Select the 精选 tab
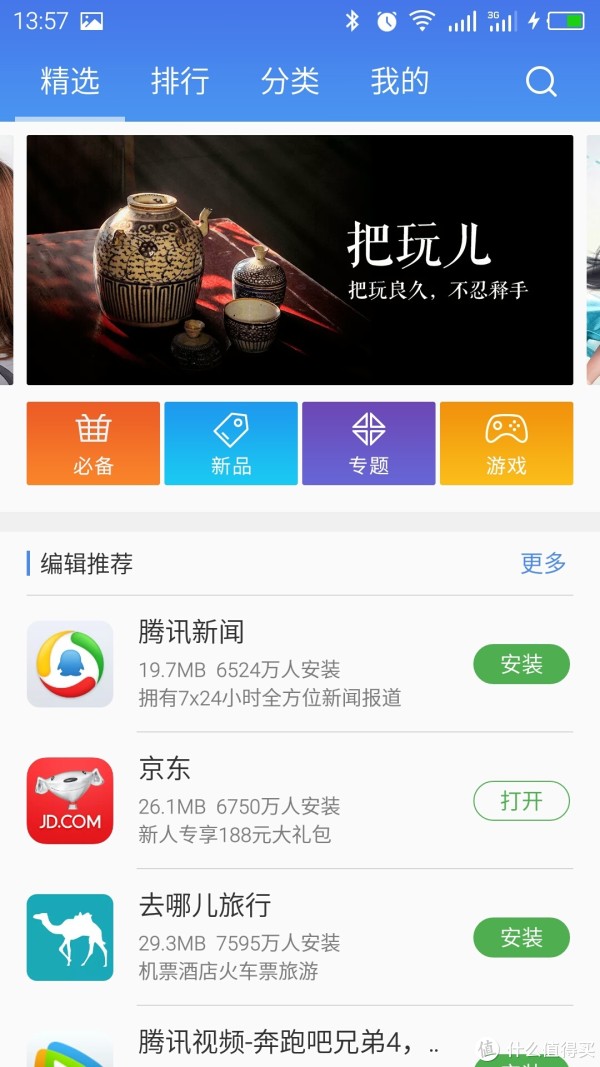 click(x=70, y=82)
